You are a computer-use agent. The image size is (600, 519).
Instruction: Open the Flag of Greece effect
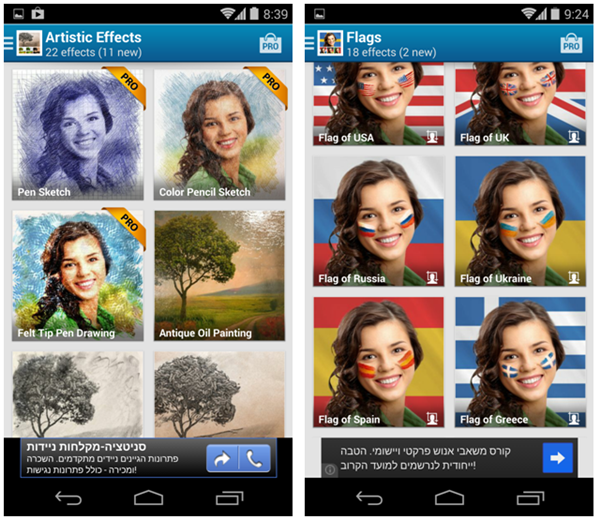[x=520, y=362]
